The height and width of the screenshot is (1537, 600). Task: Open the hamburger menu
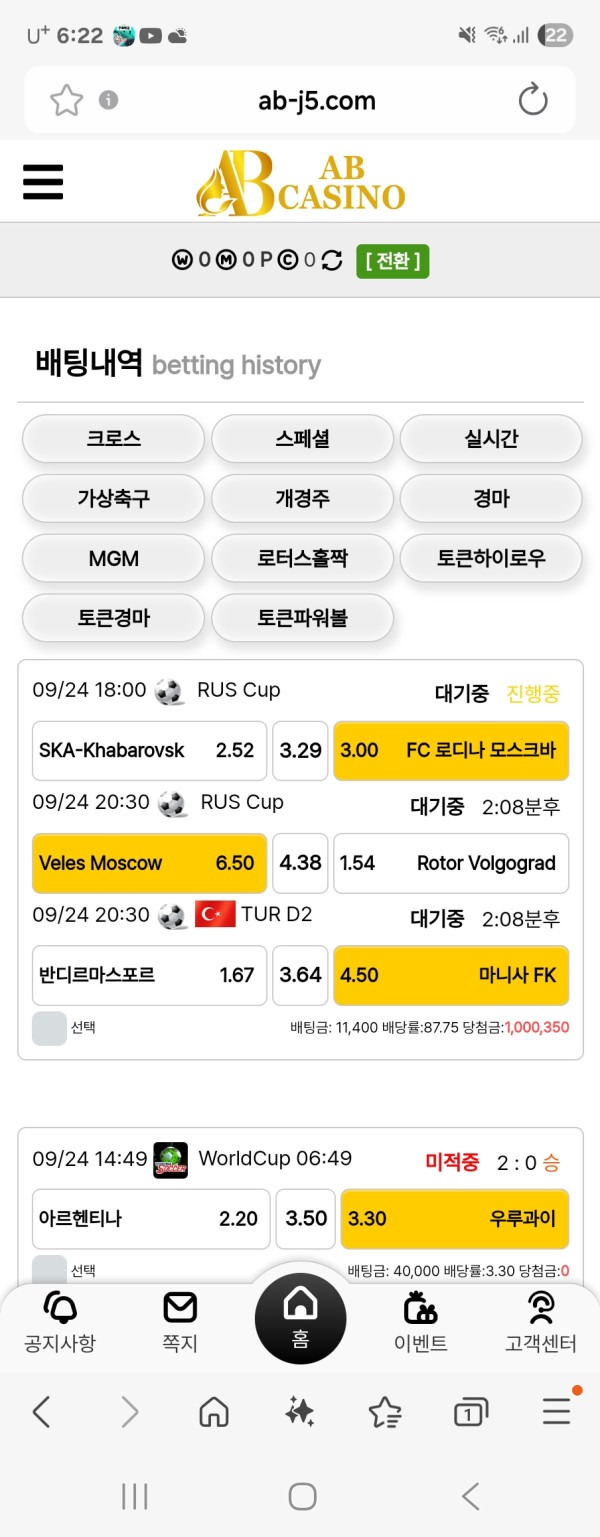pos(43,182)
